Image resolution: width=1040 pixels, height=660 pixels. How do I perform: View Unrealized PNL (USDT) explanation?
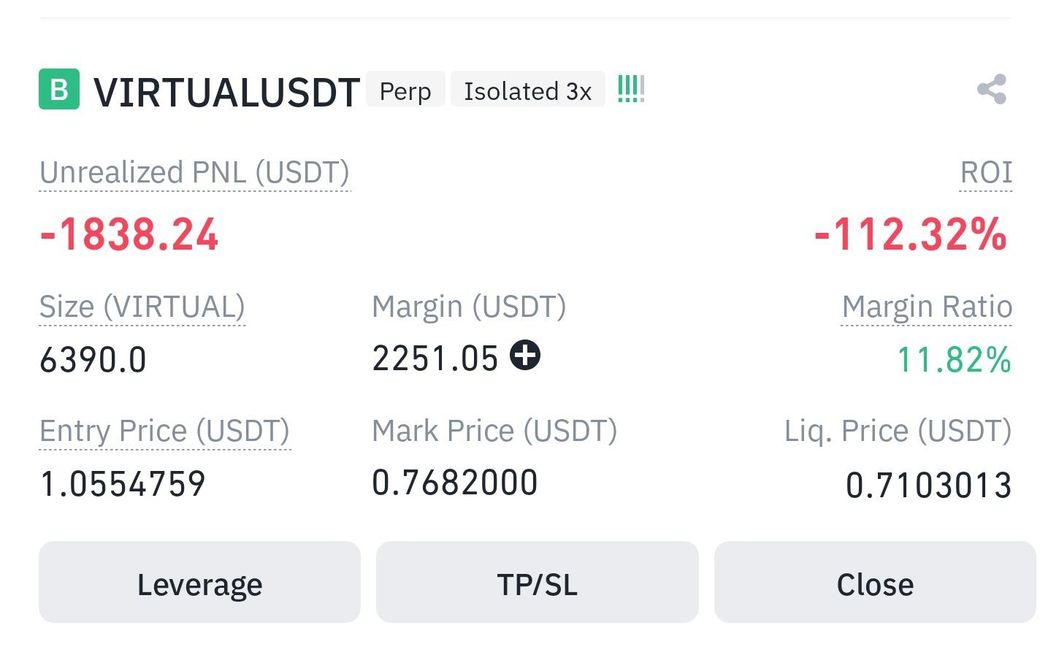coord(194,173)
